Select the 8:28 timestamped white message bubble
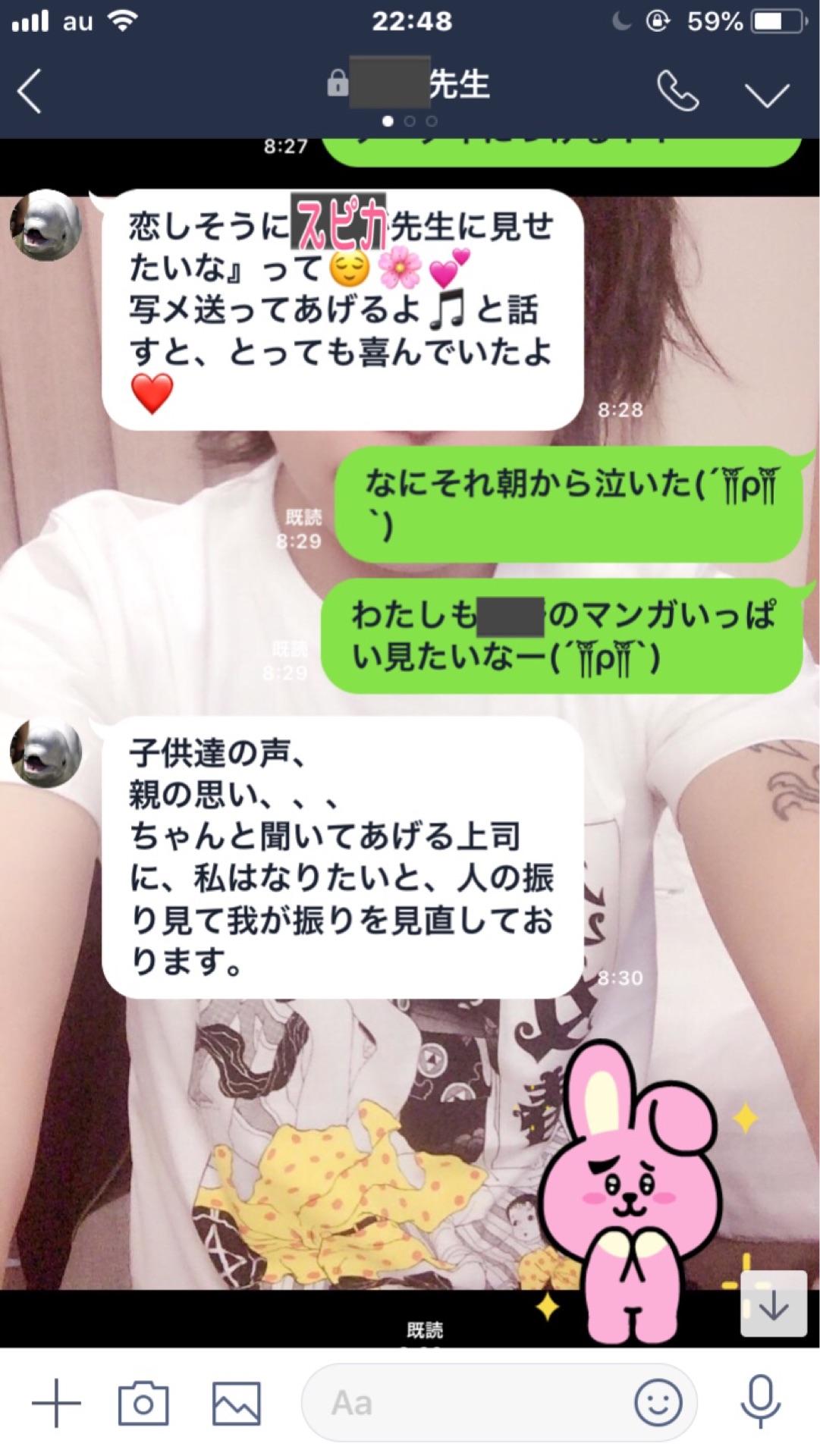 [x=341, y=303]
